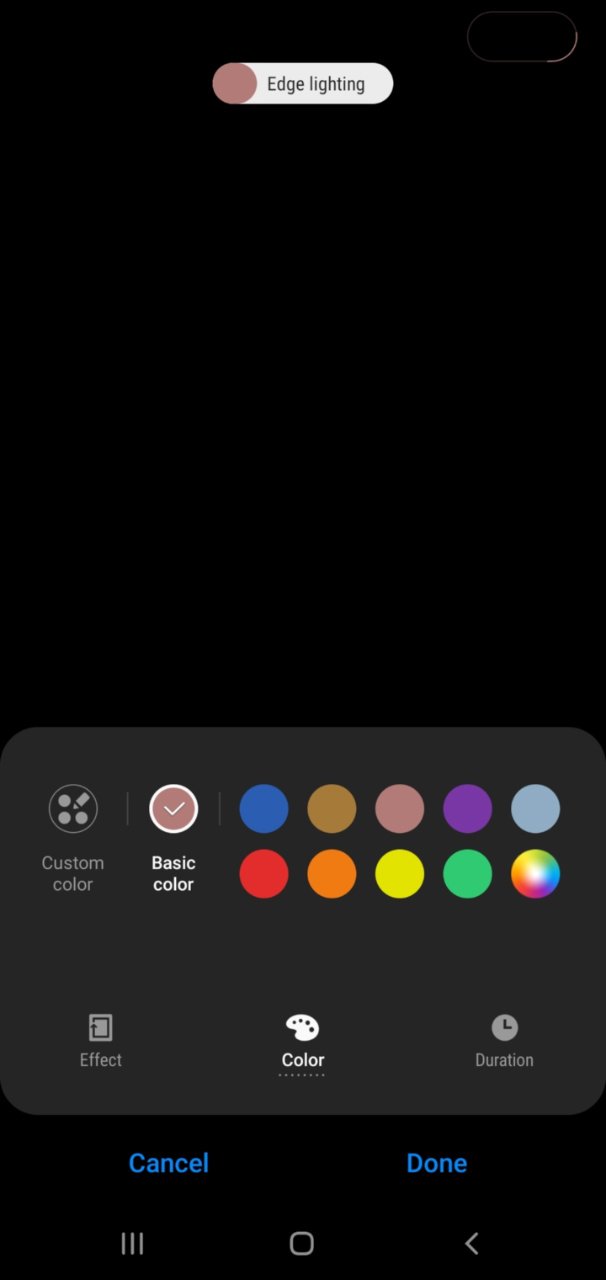Open recent apps from navigation bar

click(x=132, y=1243)
